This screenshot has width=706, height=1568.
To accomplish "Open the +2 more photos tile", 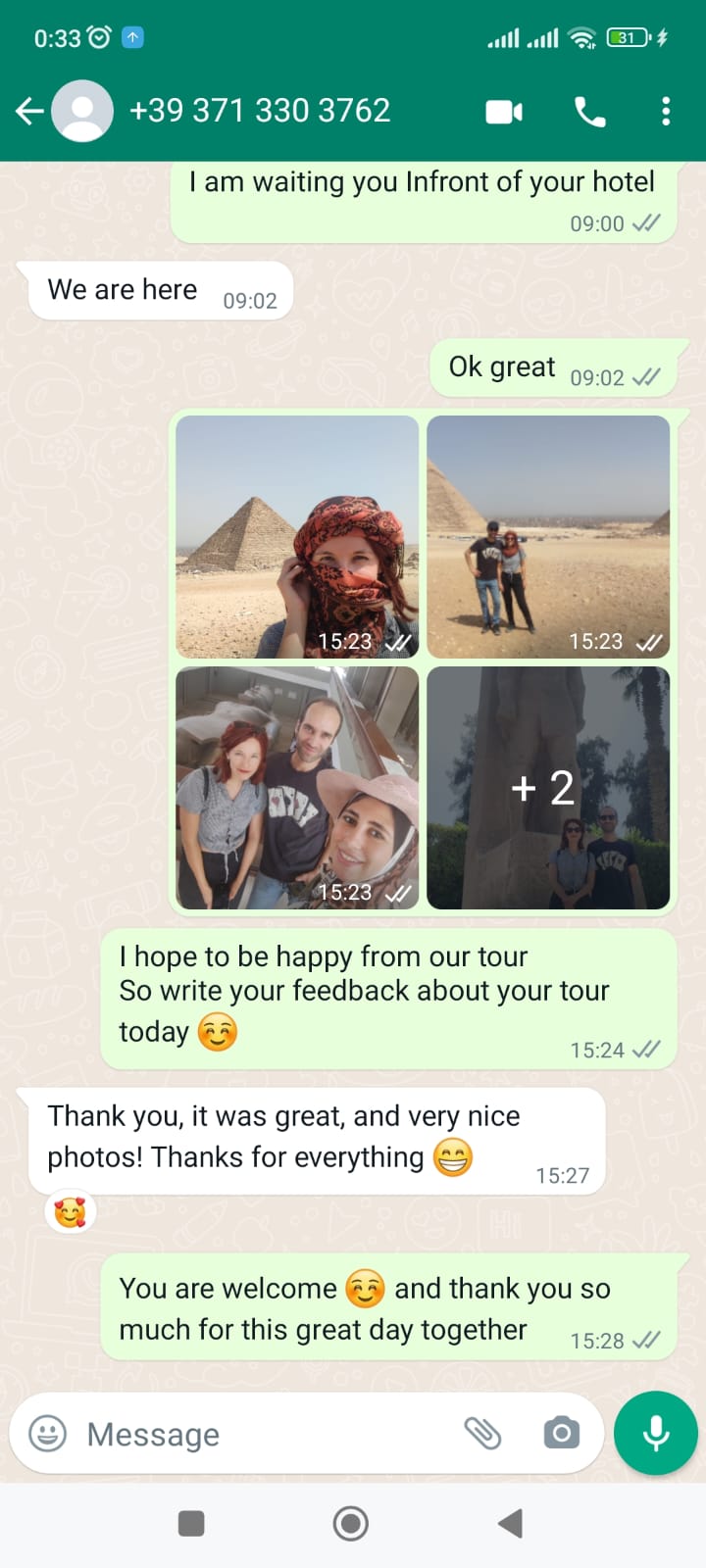I will [x=548, y=788].
